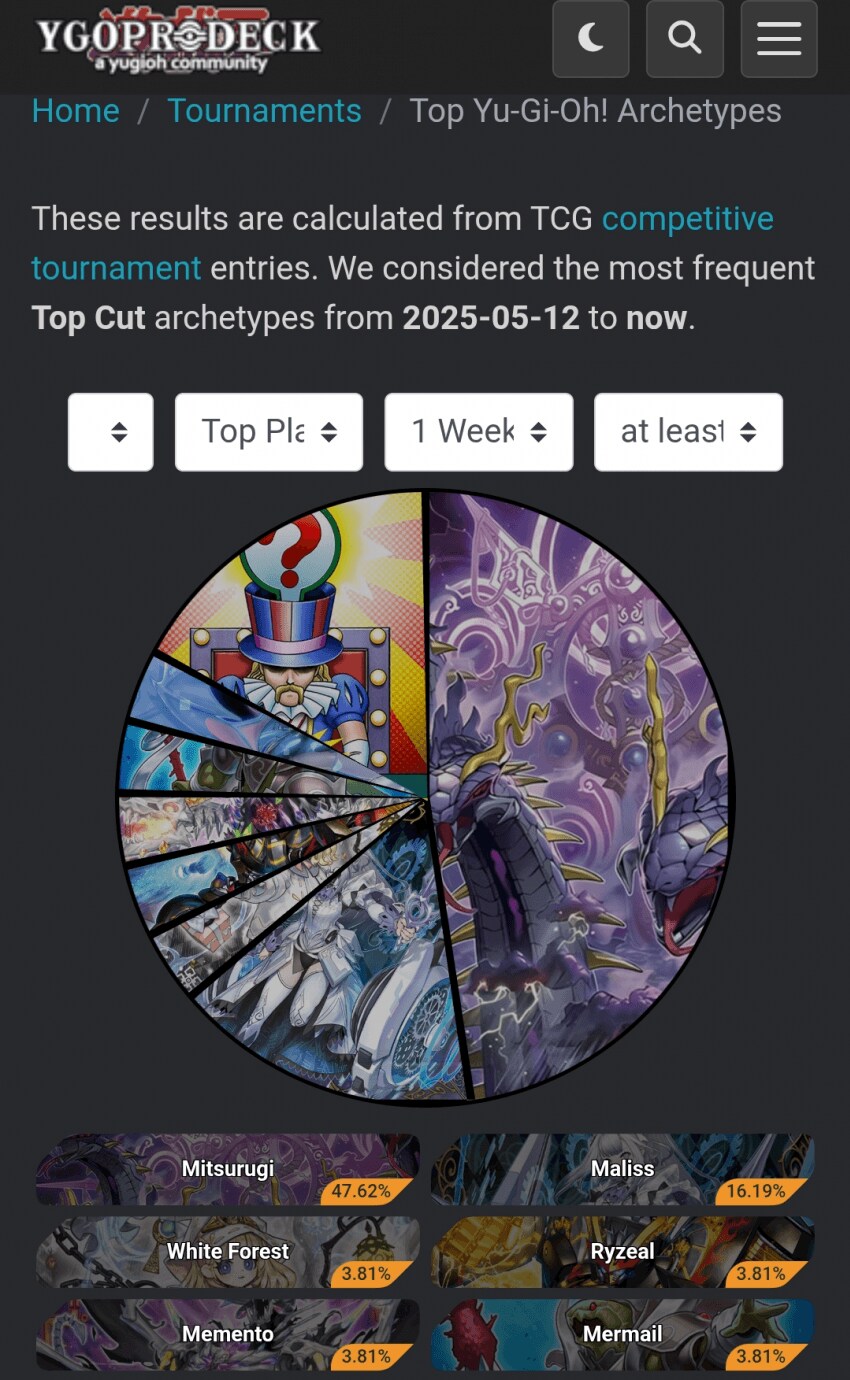Viewport: 850px width, 1380px height.
Task: Open the site search
Action: coord(684,39)
